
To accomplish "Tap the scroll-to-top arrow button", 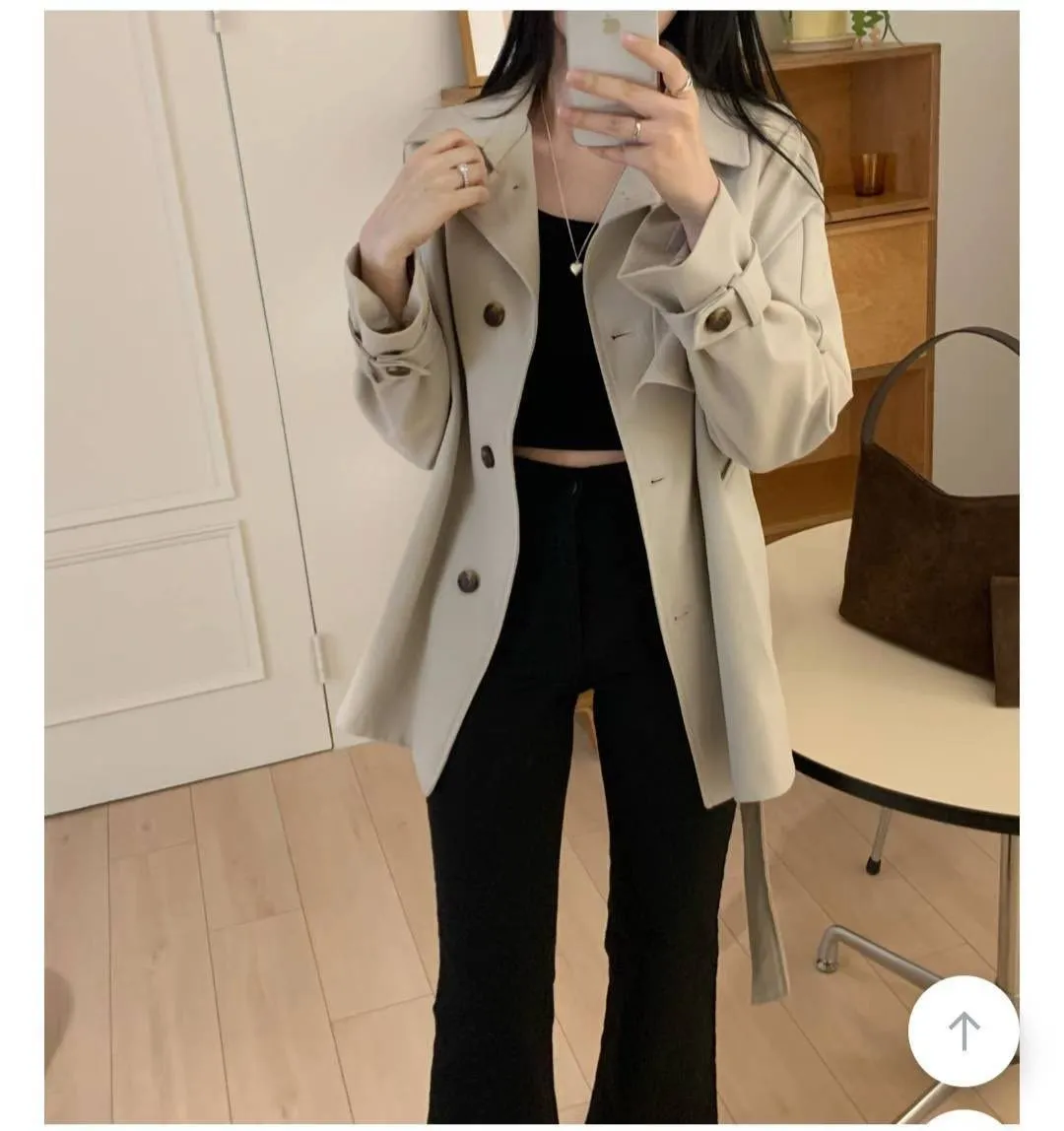I will click(963, 1031).
